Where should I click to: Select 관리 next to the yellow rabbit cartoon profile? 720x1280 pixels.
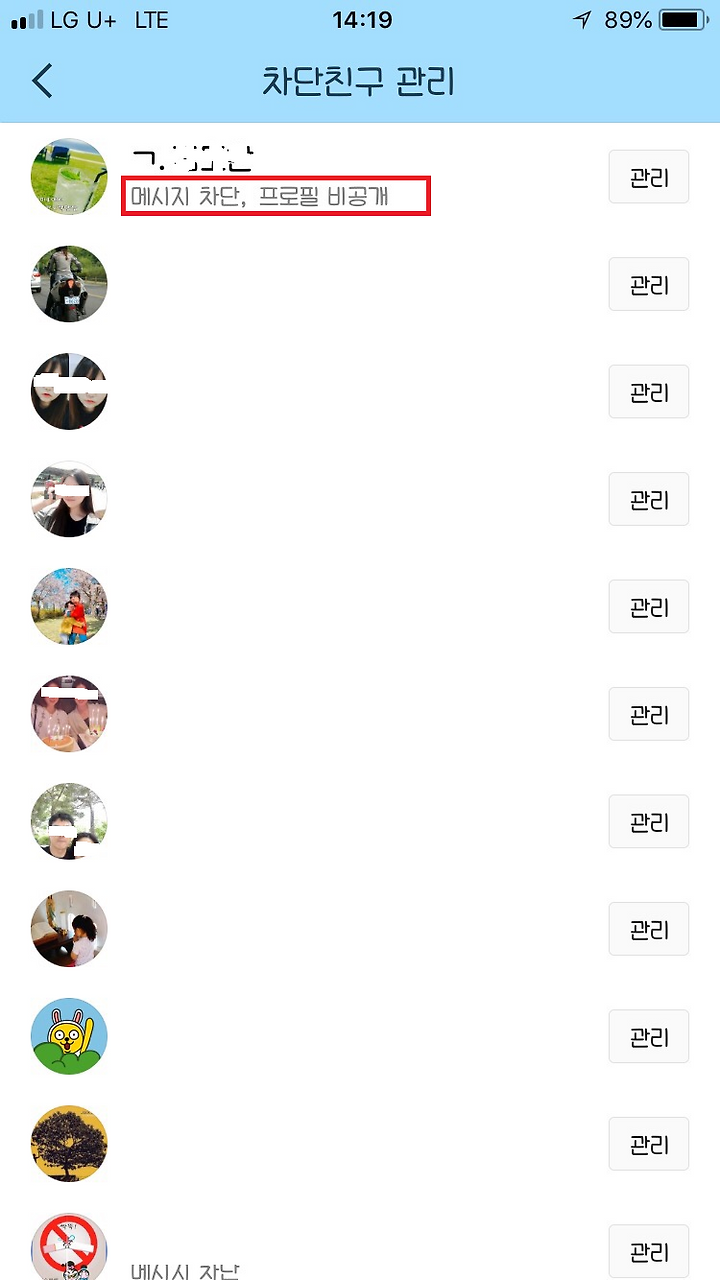coord(649,1037)
